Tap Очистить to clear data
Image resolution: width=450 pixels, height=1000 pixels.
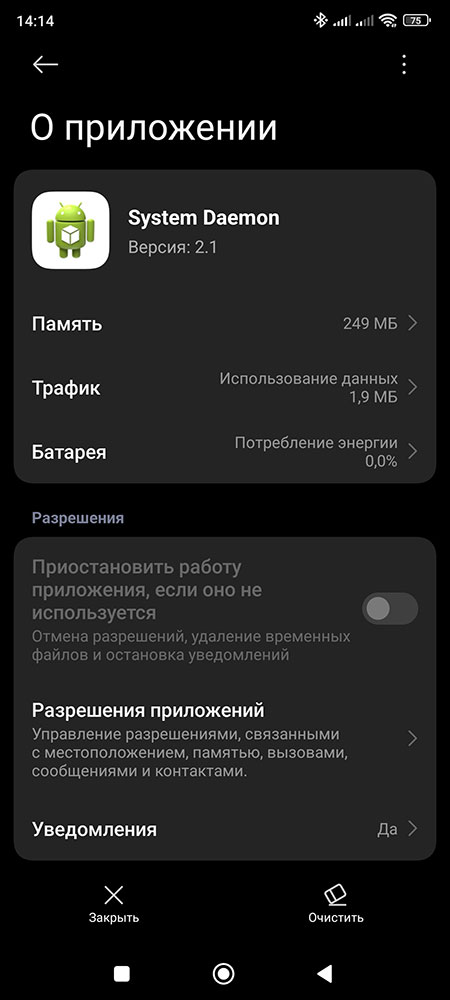tap(336, 904)
